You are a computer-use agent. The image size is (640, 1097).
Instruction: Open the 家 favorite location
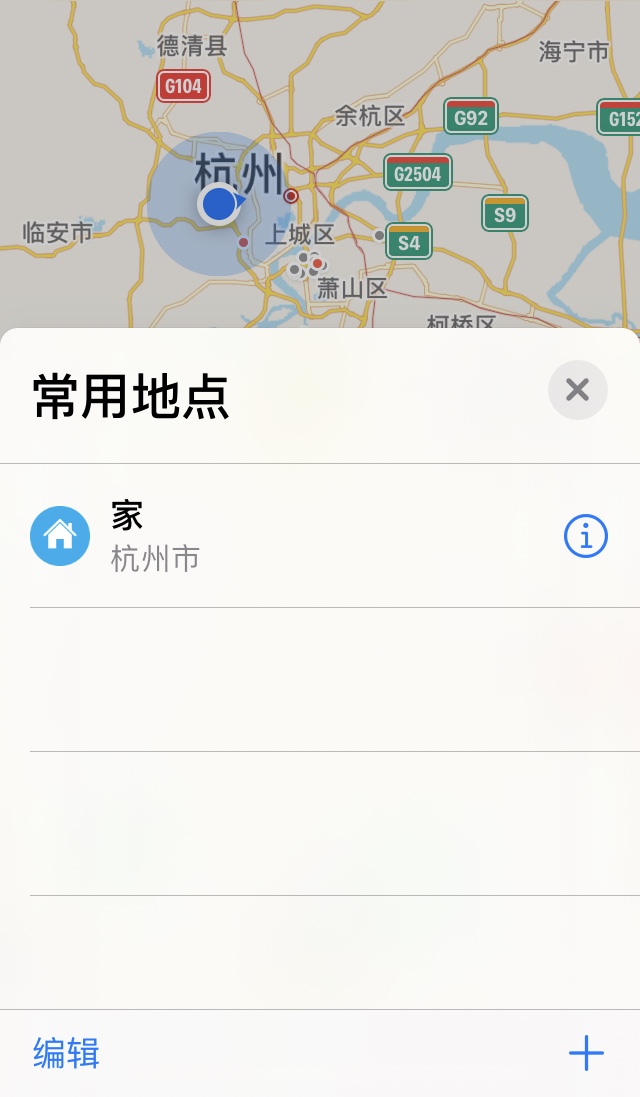click(x=250, y=536)
